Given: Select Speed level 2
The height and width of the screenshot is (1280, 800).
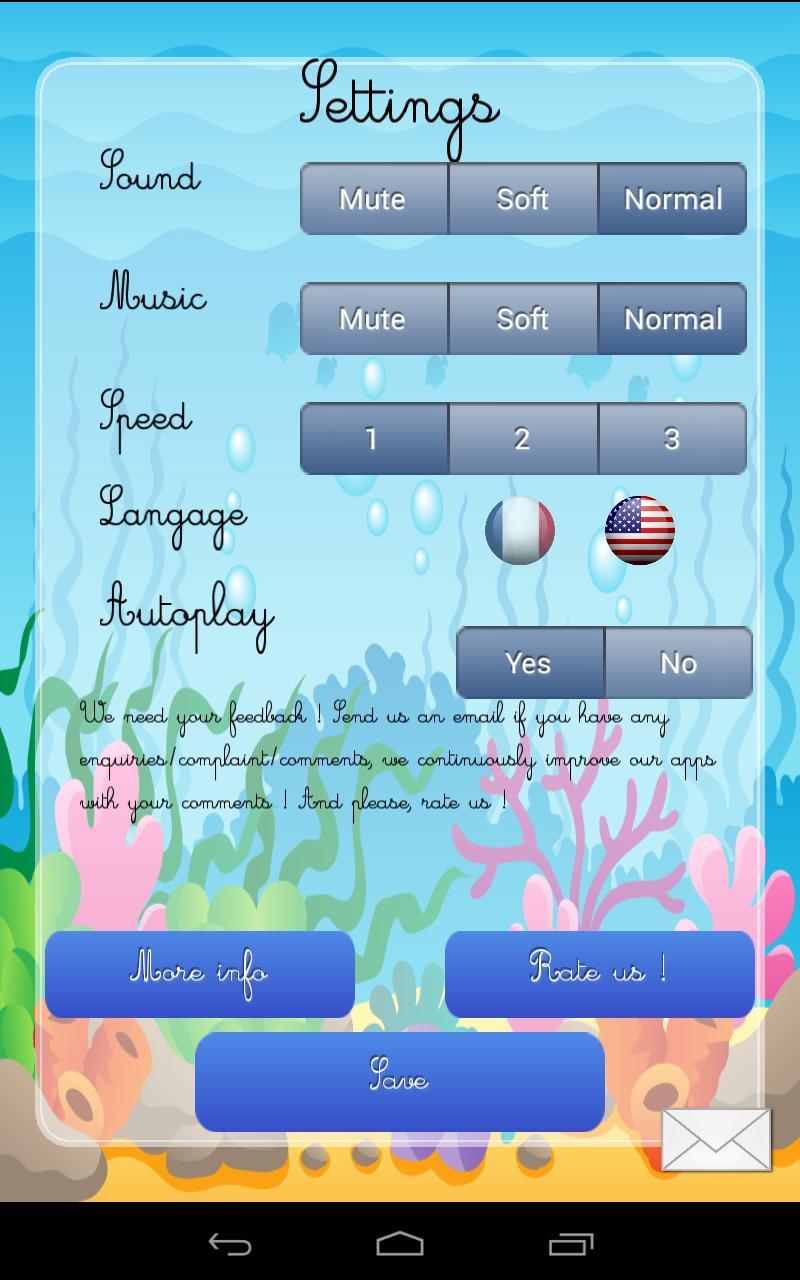Looking at the screenshot, I should [523, 439].
